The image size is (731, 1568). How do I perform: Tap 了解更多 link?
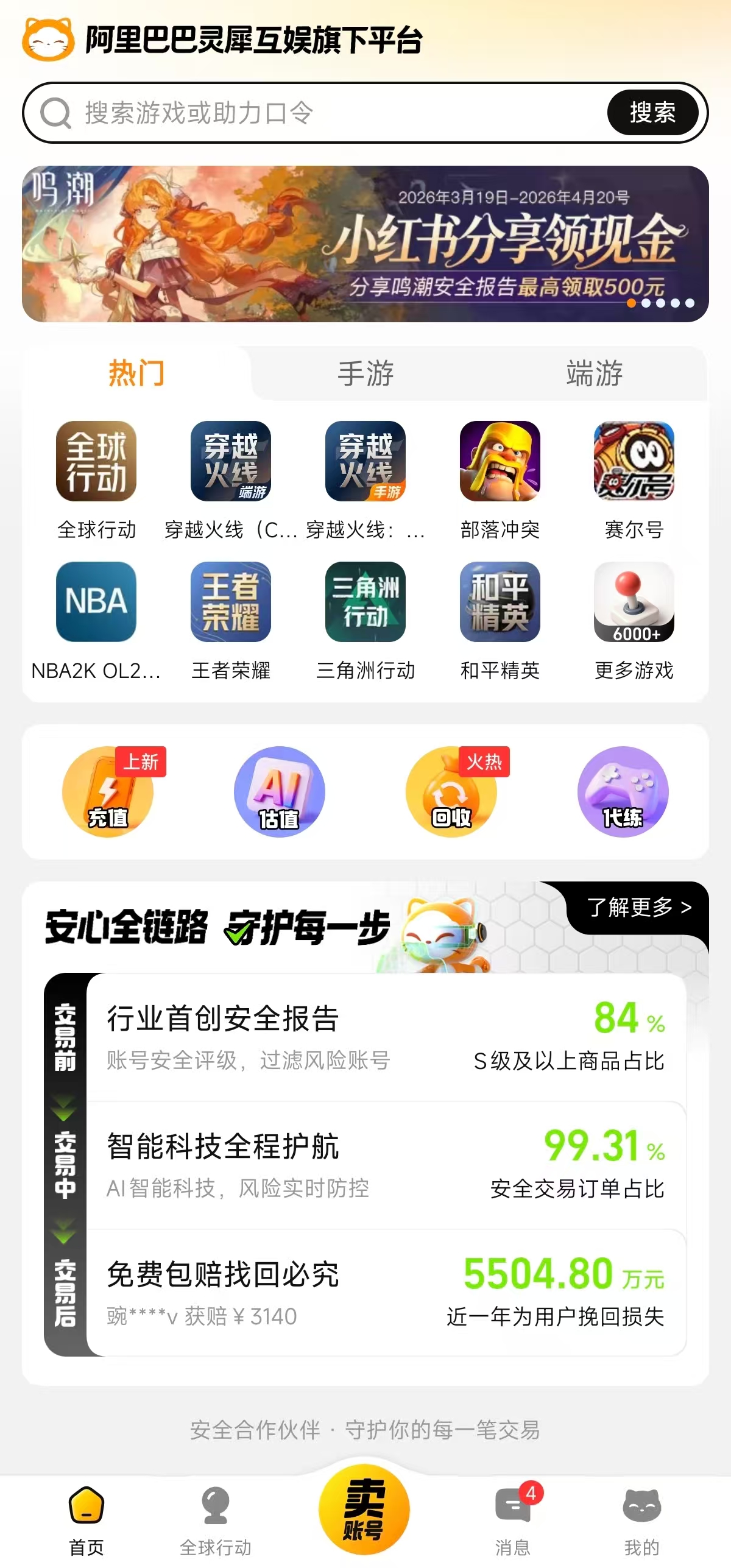(x=638, y=907)
